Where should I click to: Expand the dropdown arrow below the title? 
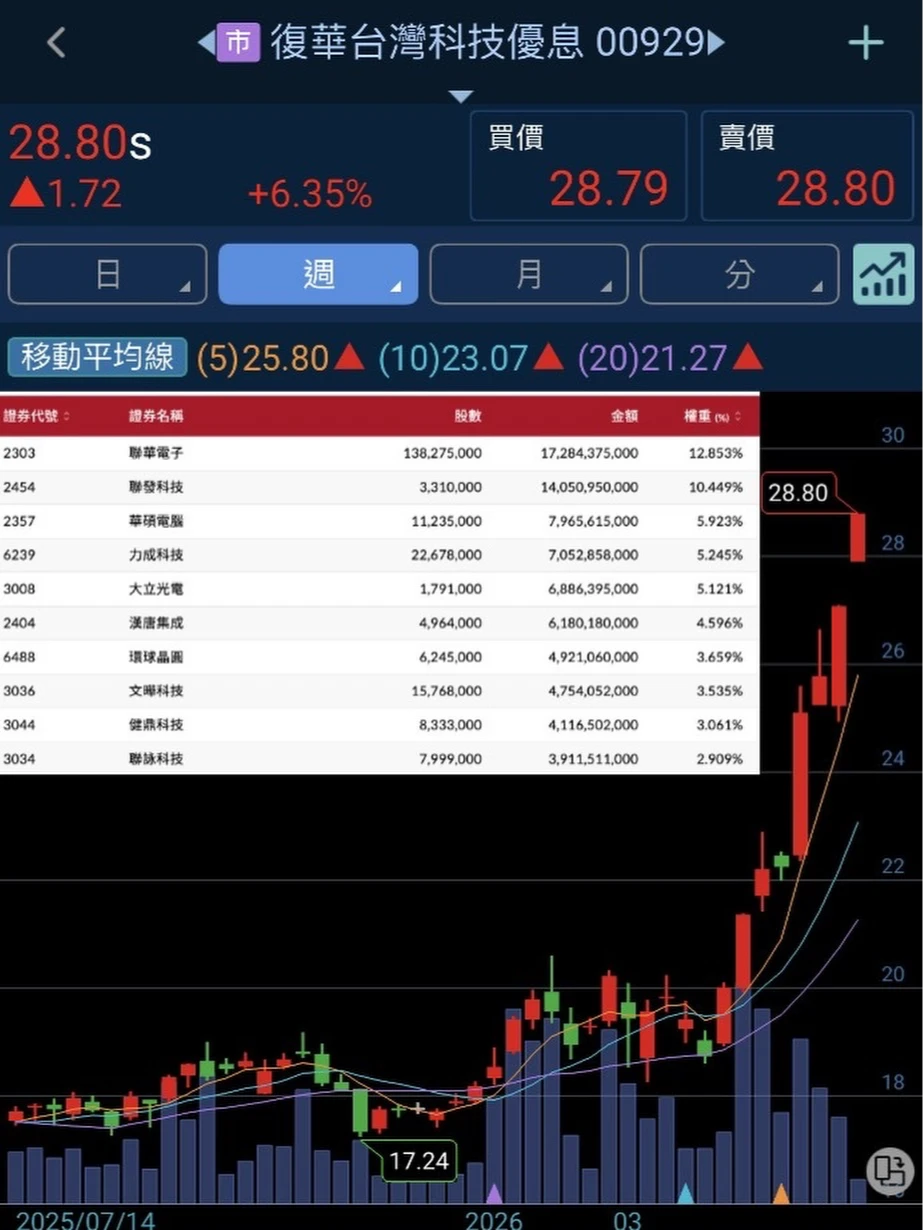click(x=460, y=96)
